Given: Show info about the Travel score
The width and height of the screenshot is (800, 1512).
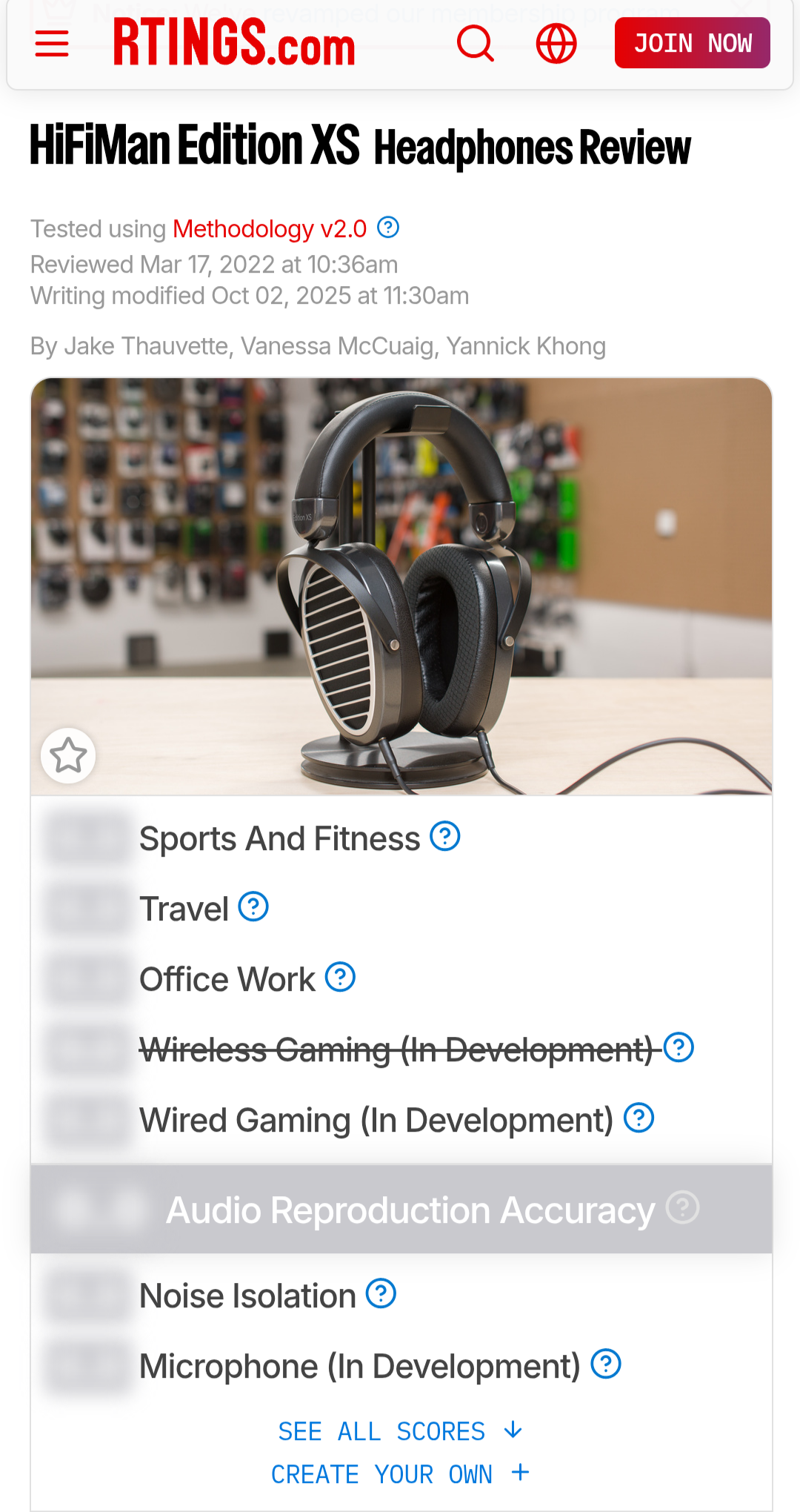Looking at the screenshot, I should (253, 906).
